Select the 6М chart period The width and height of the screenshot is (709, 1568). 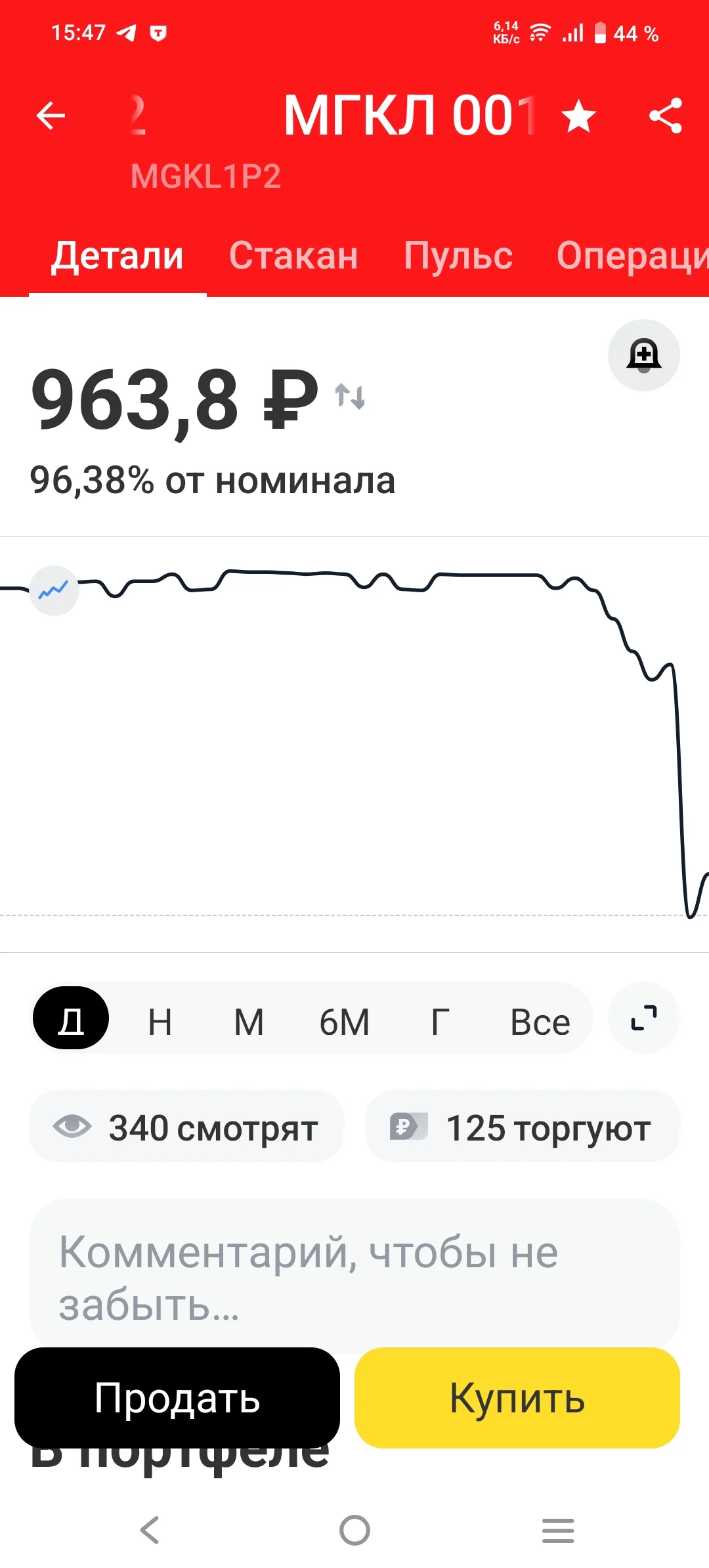pyautogui.click(x=344, y=1022)
